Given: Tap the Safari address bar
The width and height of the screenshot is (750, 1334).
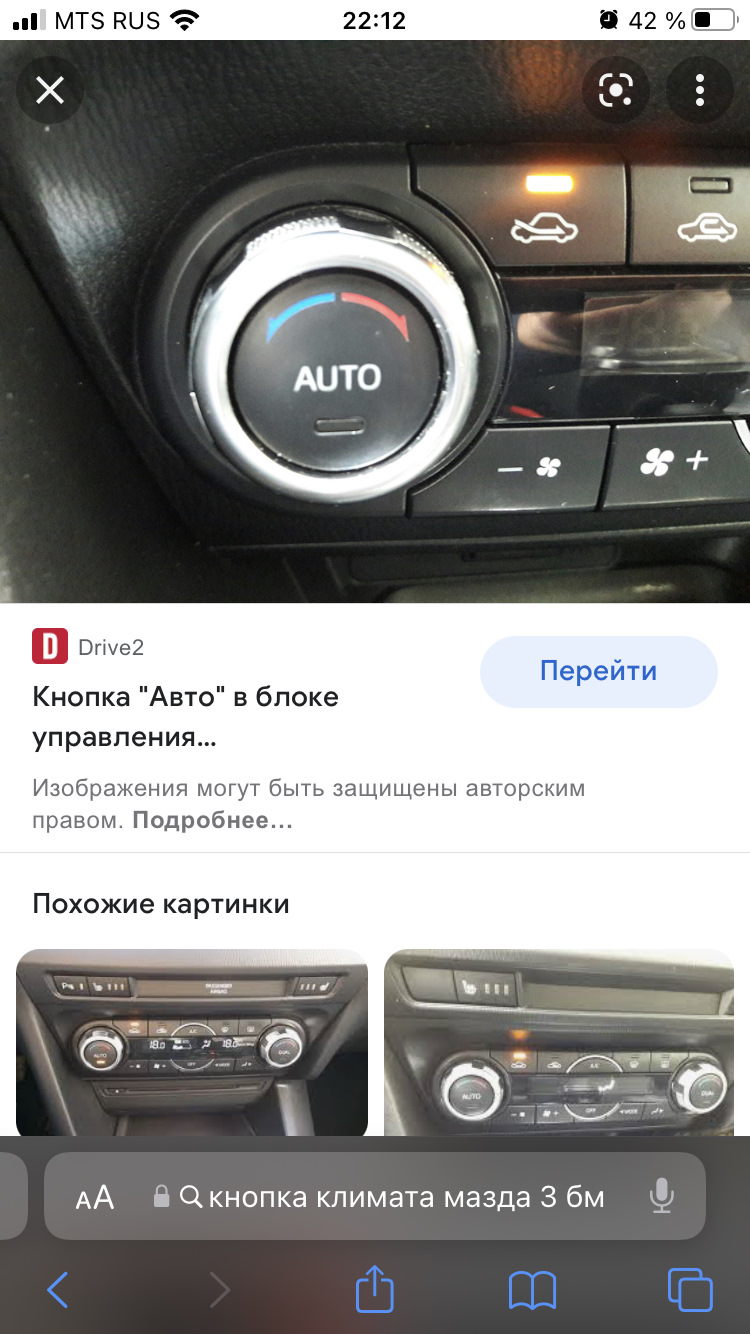Looking at the screenshot, I should coord(400,1197).
